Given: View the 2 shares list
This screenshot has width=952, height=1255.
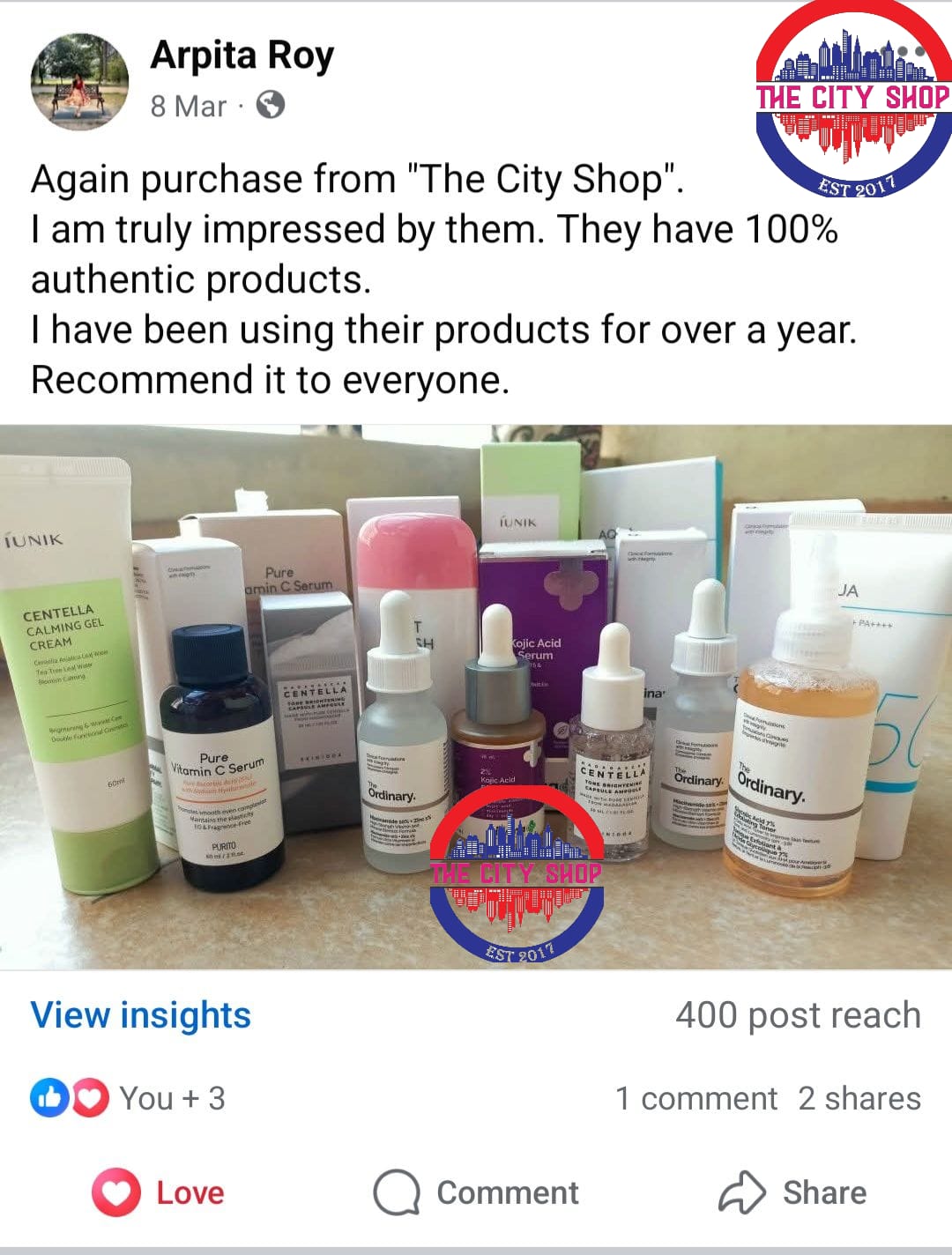Looking at the screenshot, I should click(x=859, y=1098).
